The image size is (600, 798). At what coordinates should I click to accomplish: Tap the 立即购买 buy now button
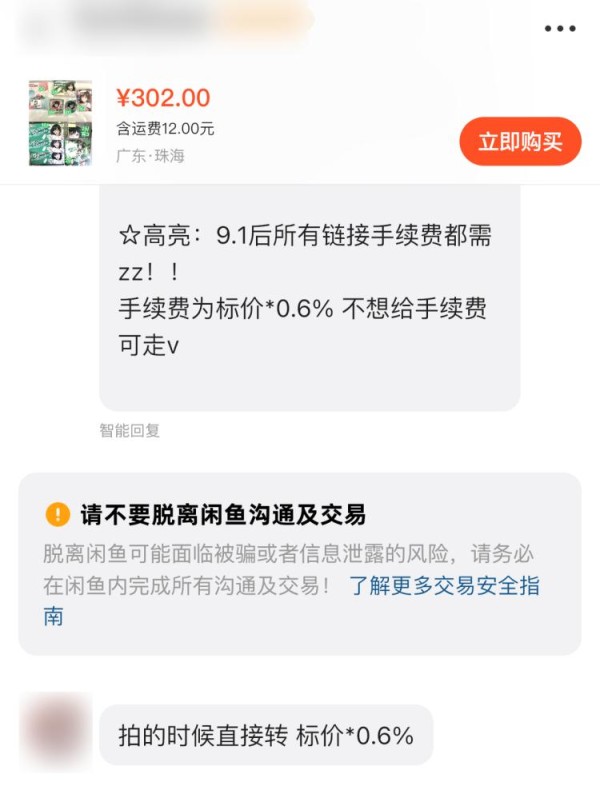point(519,142)
